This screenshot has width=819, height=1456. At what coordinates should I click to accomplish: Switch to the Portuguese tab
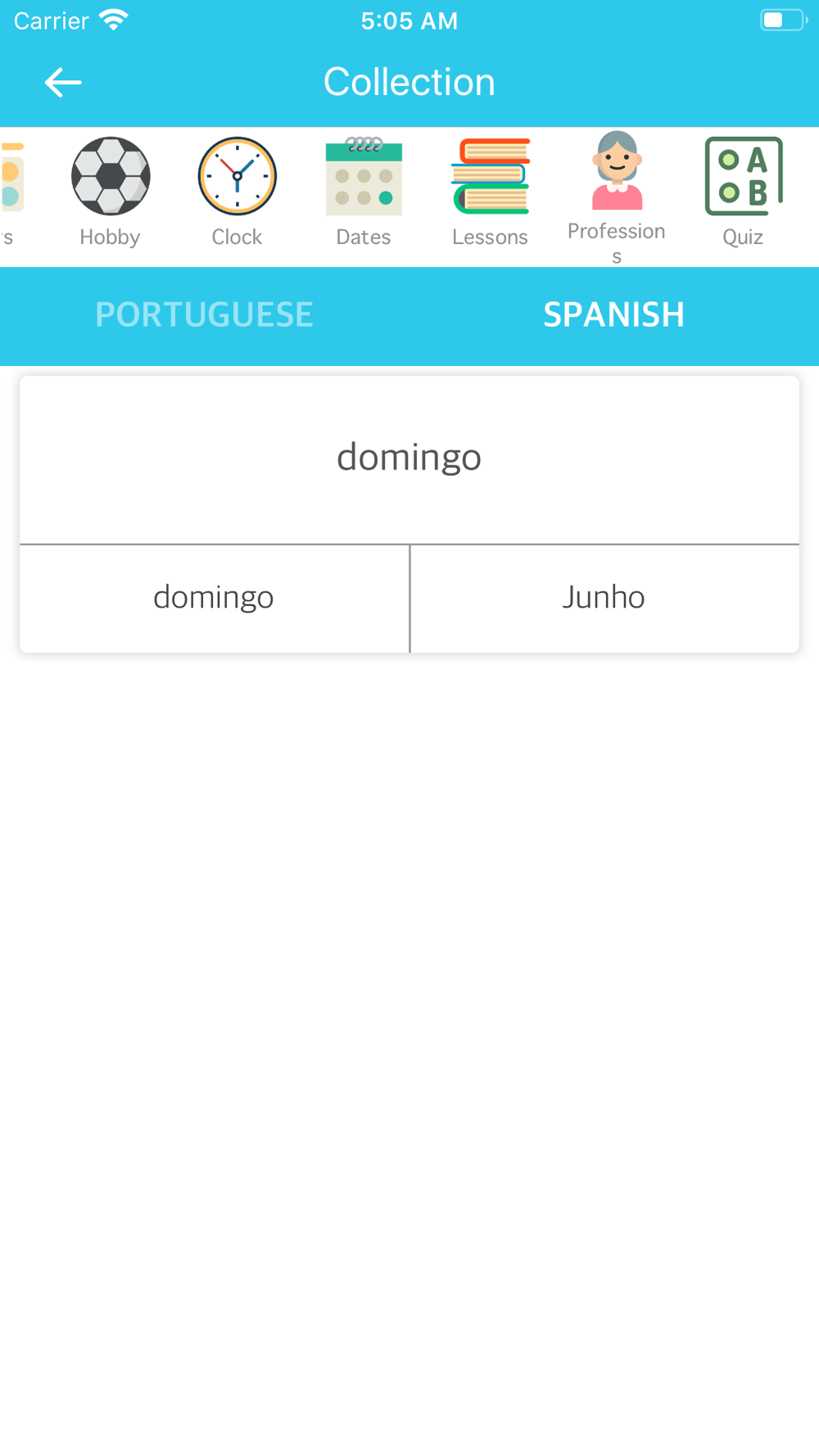[x=205, y=315]
